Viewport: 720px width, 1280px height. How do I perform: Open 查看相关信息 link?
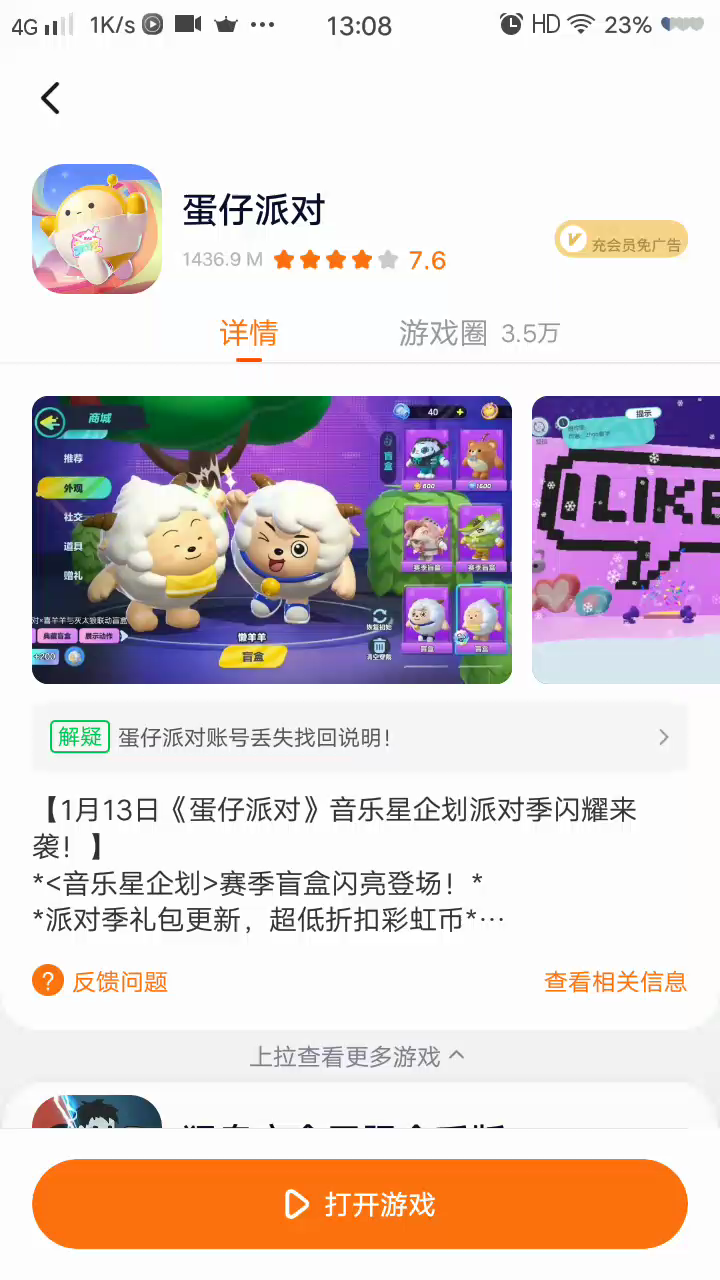tap(615, 982)
